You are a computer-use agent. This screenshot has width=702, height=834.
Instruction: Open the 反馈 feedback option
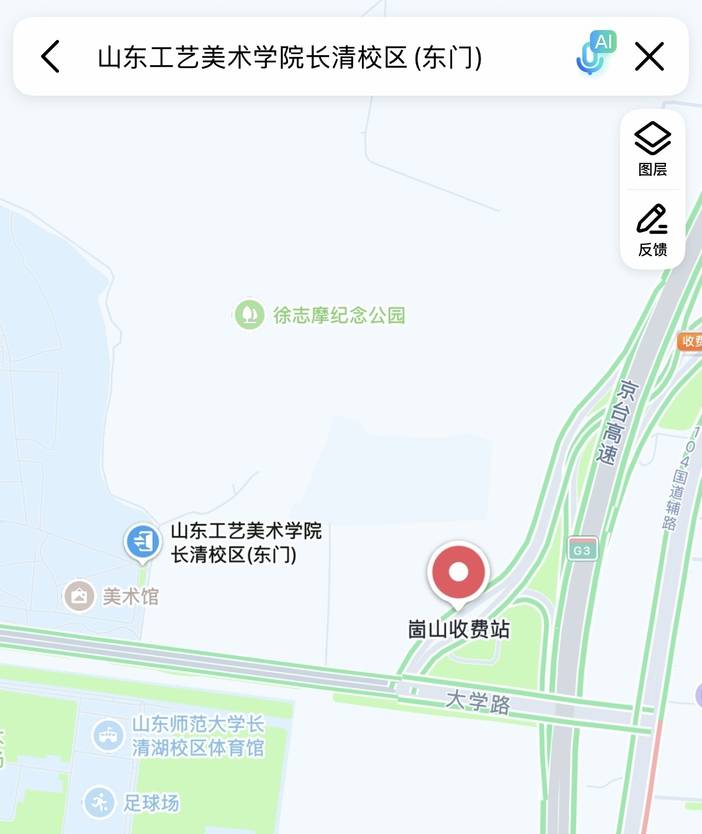pos(652,230)
